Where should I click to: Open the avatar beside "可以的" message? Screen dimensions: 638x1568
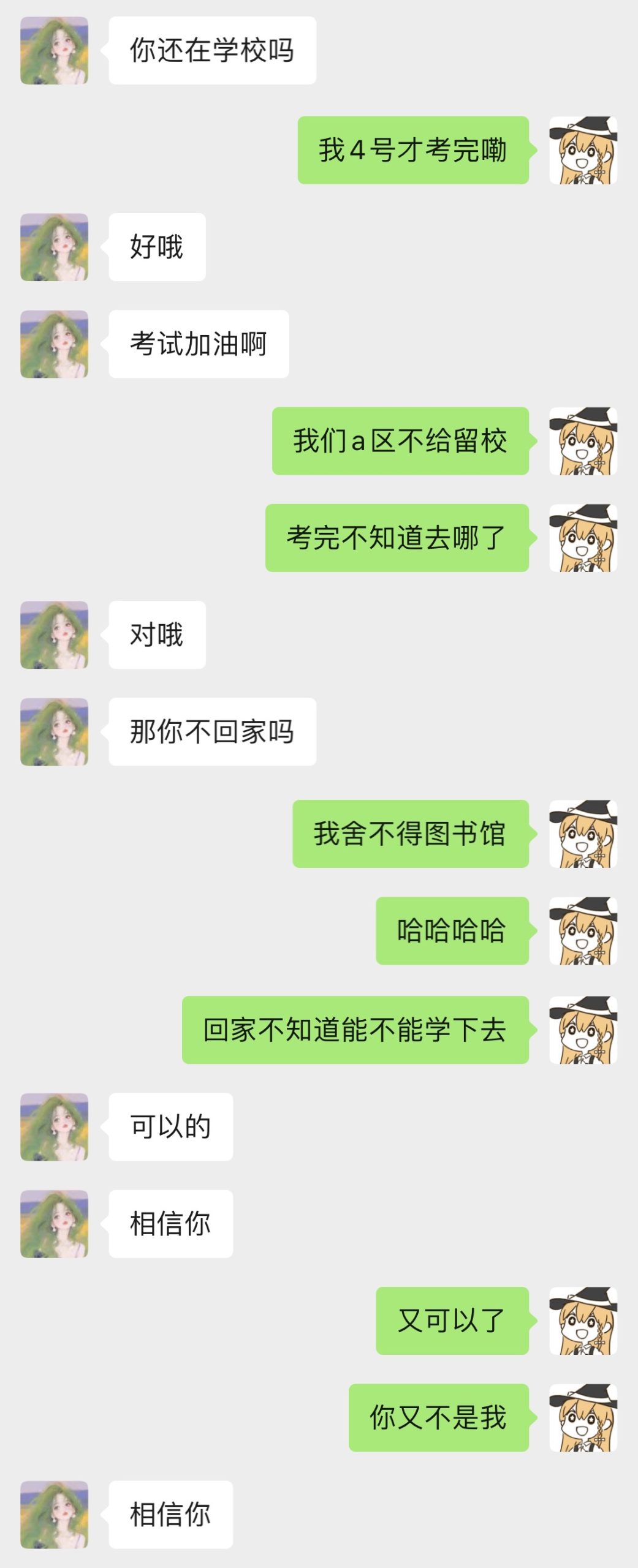pyautogui.click(x=54, y=1127)
